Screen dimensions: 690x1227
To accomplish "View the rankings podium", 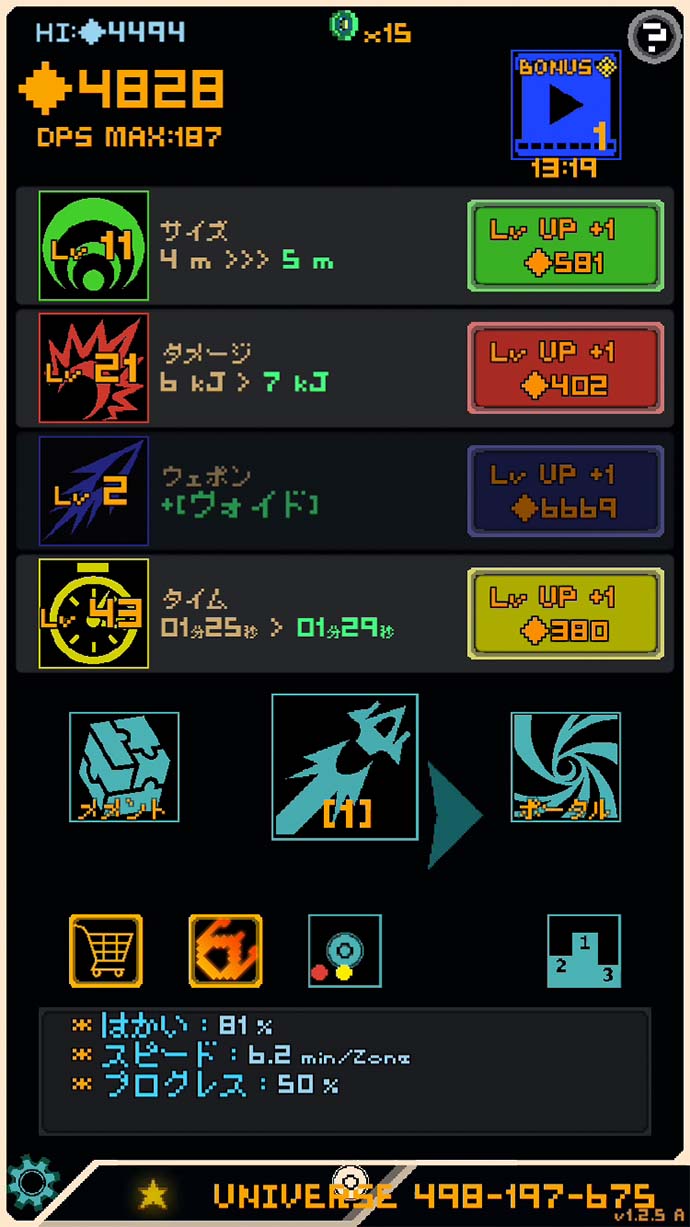I will (584, 950).
